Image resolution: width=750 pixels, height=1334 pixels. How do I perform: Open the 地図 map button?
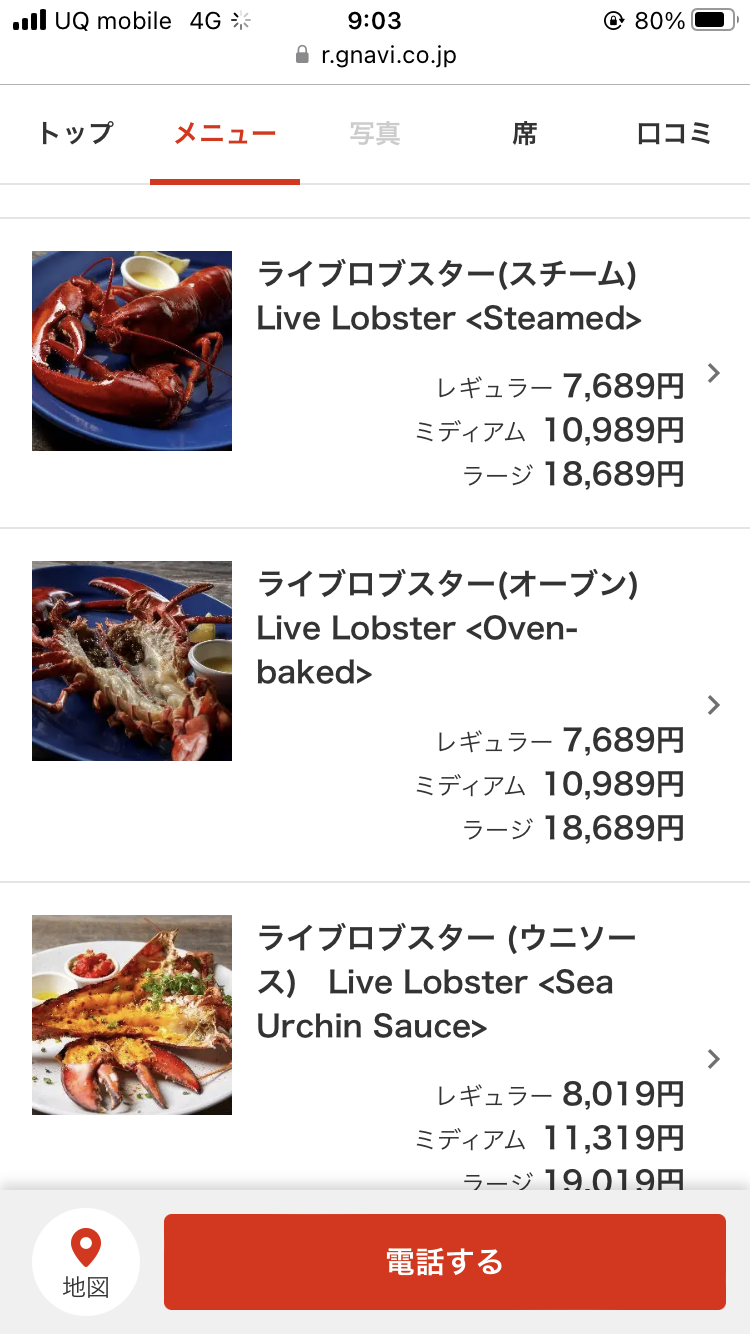coord(86,1262)
